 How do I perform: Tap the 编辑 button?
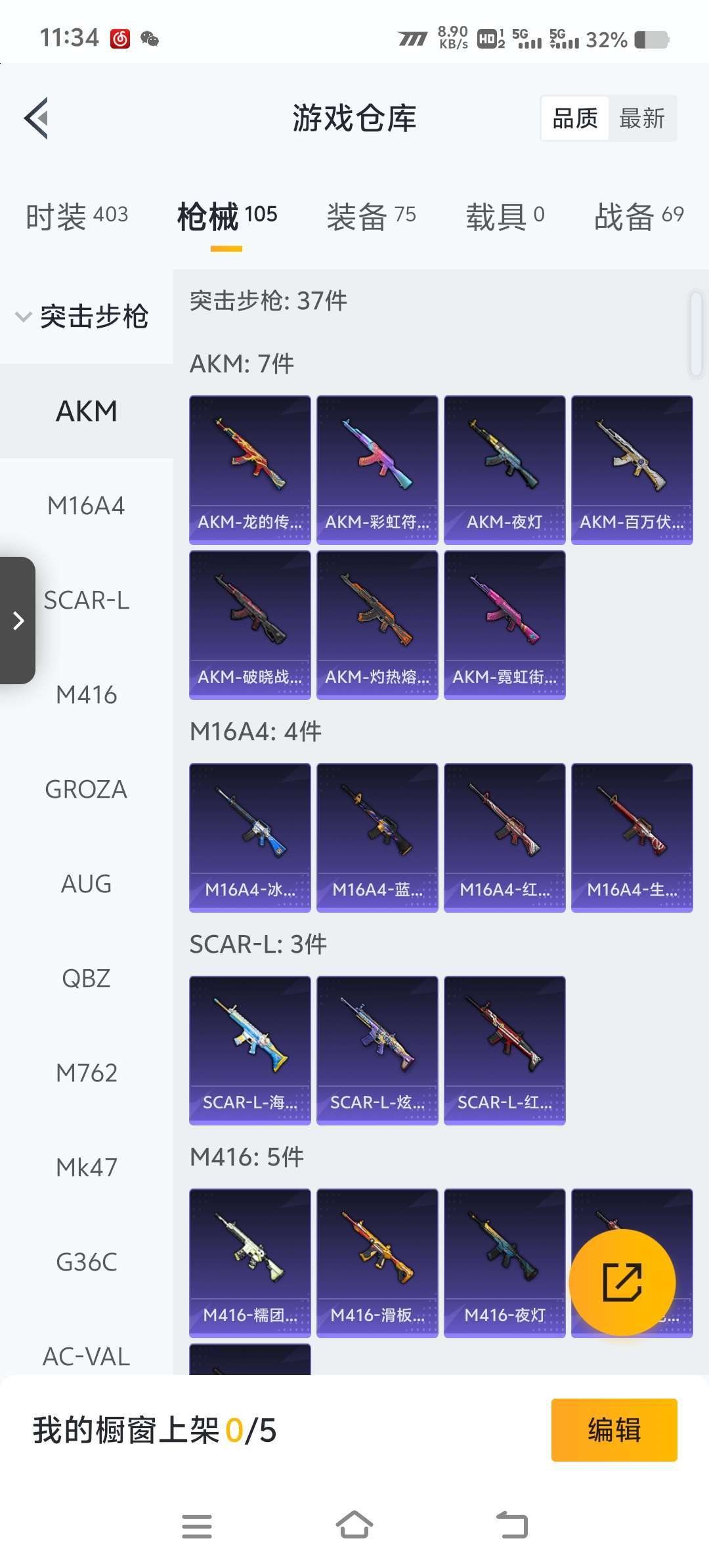614,1429
